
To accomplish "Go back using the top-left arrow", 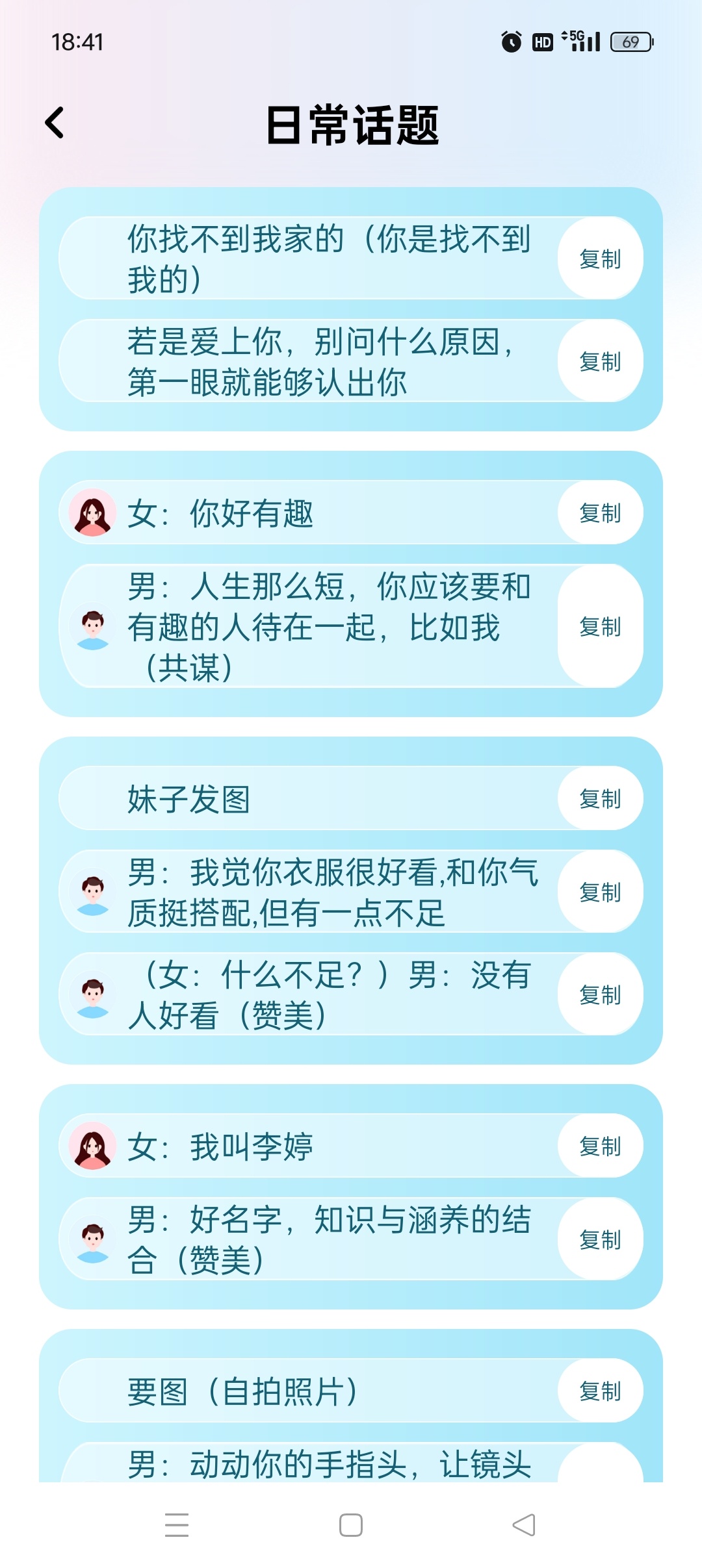I will (x=55, y=123).
